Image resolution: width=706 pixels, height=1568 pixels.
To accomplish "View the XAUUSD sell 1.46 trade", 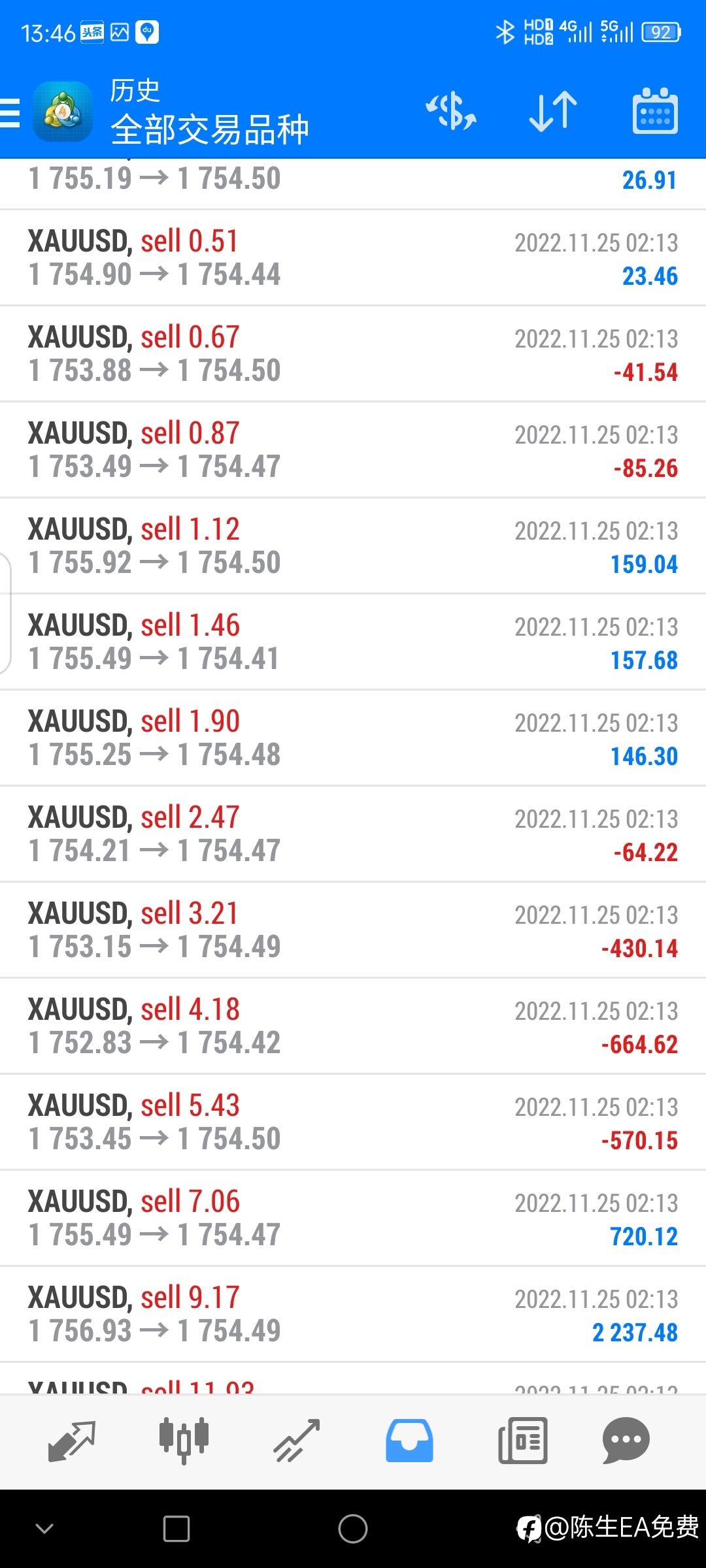I will click(x=353, y=642).
